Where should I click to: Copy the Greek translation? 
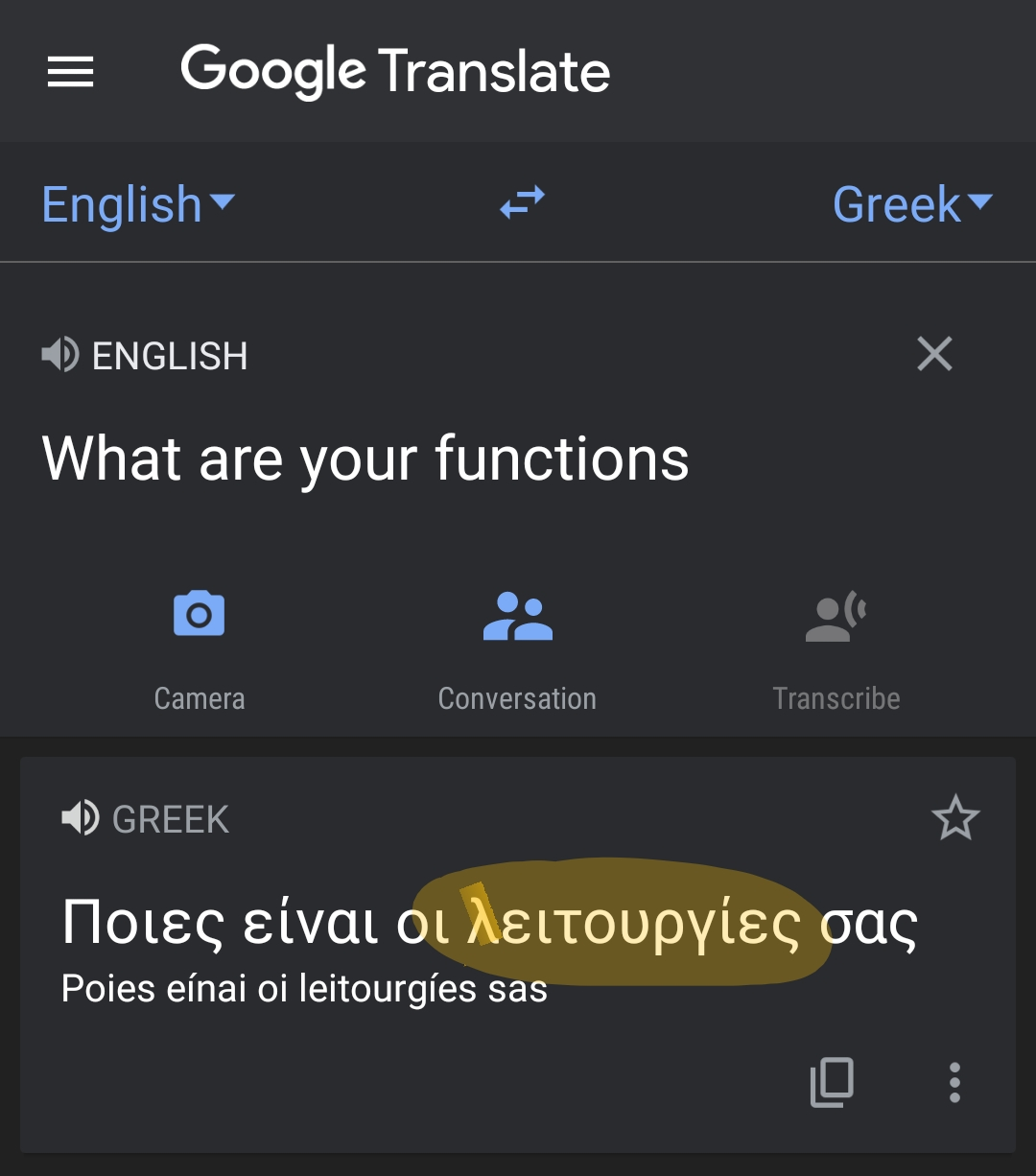[x=832, y=1083]
